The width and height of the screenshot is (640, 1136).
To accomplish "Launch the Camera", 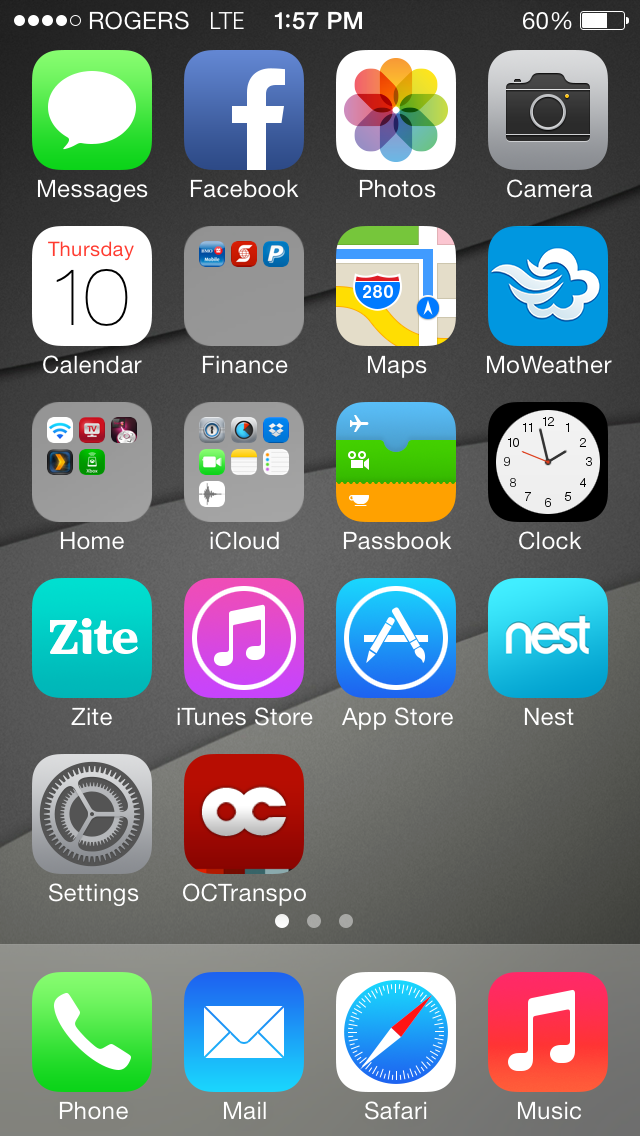I will click(548, 110).
